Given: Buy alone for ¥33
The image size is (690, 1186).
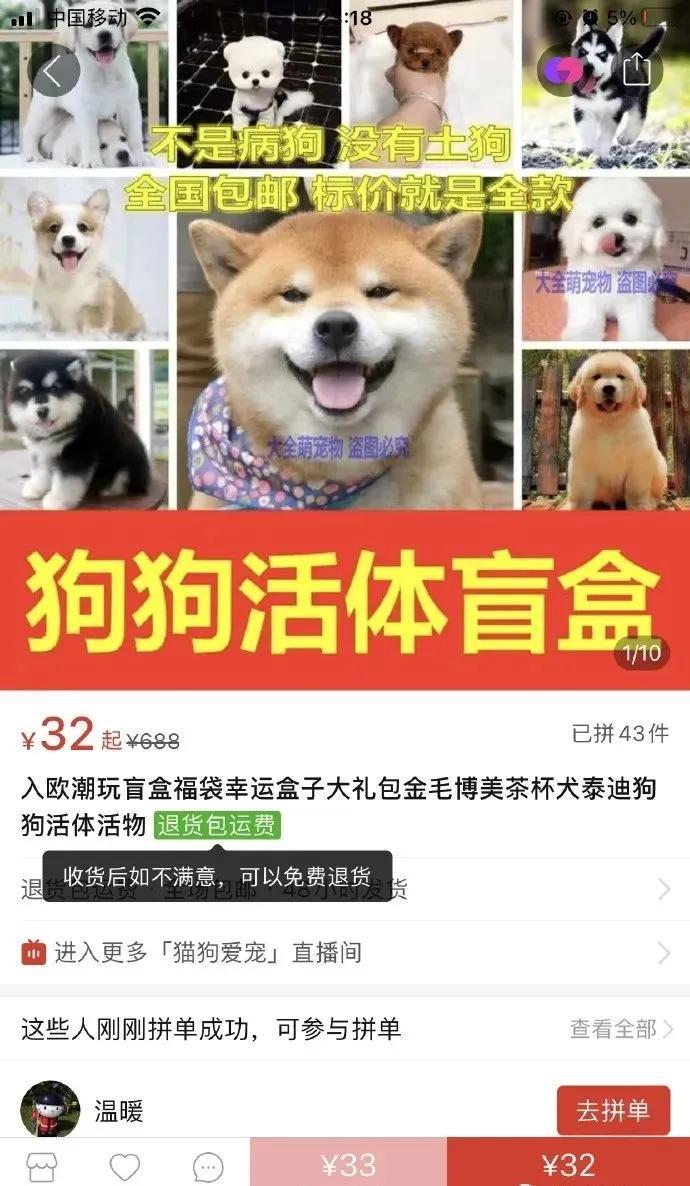Looking at the screenshot, I should pyautogui.click(x=348, y=1165).
